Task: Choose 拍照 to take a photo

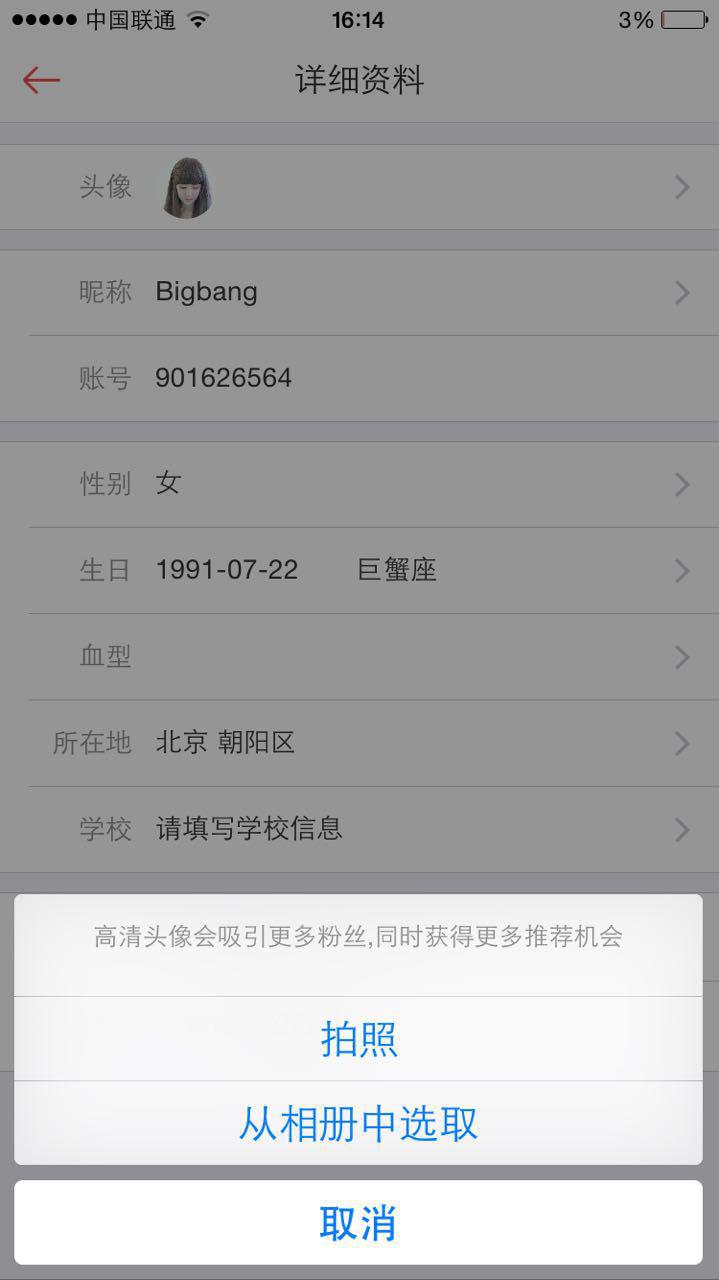Action: (x=359, y=1039)
